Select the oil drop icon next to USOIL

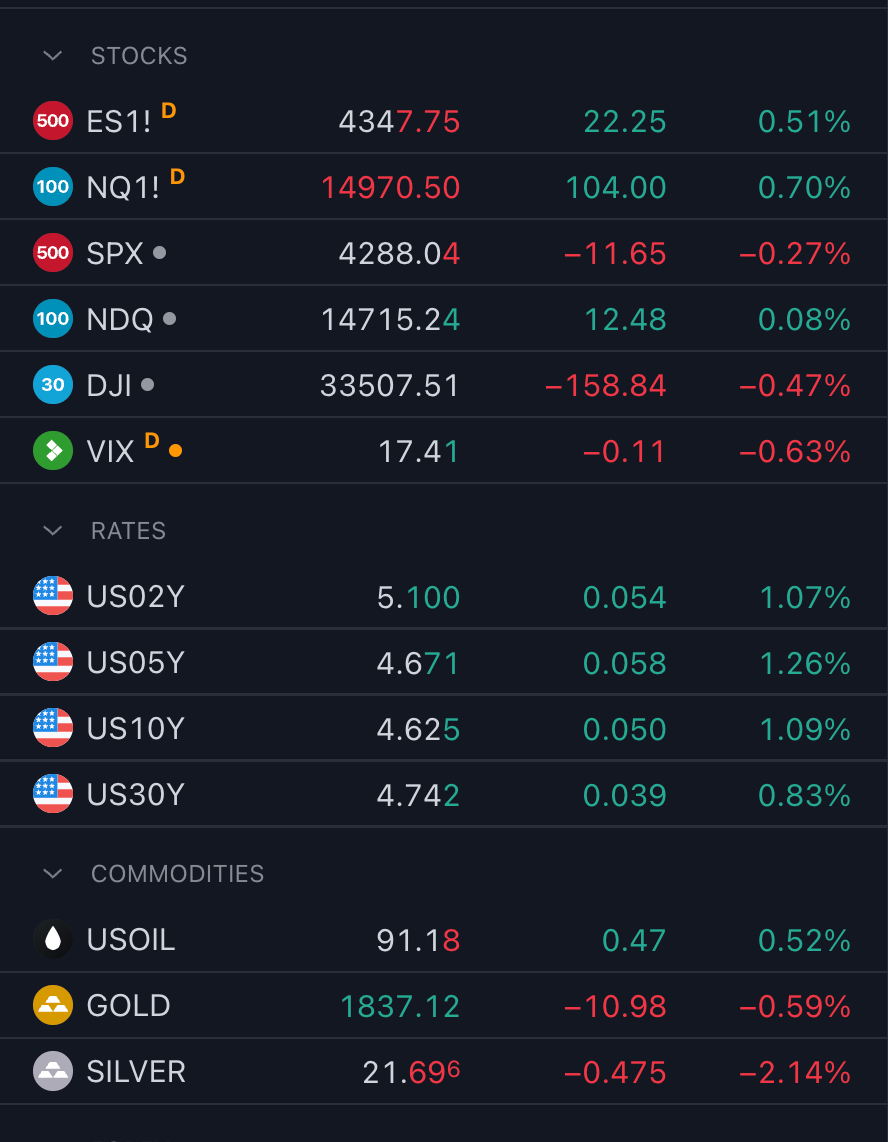(x=53, y=939)
